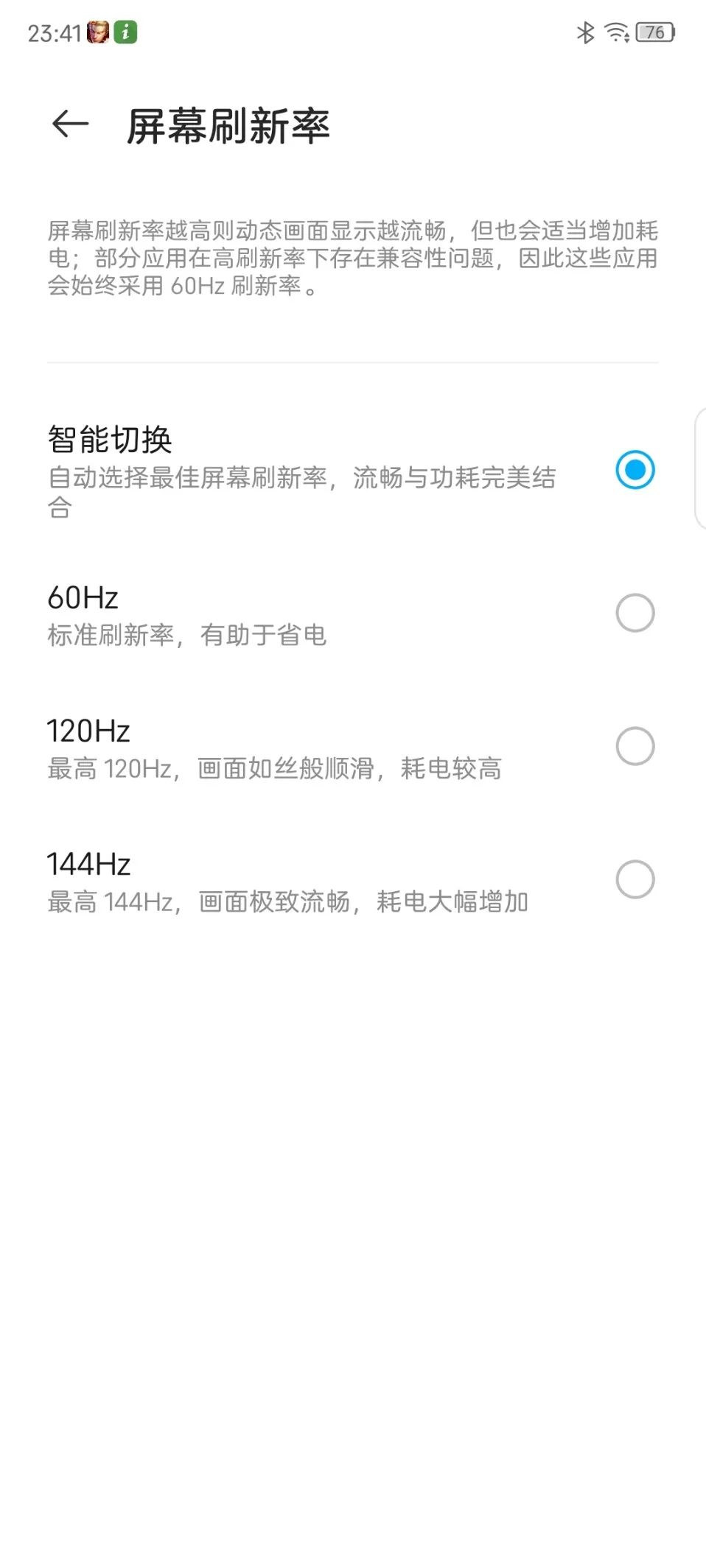Tap the 60Hz option label text
The height and width of the screenshot is (1568, 706).
(81, 597)
